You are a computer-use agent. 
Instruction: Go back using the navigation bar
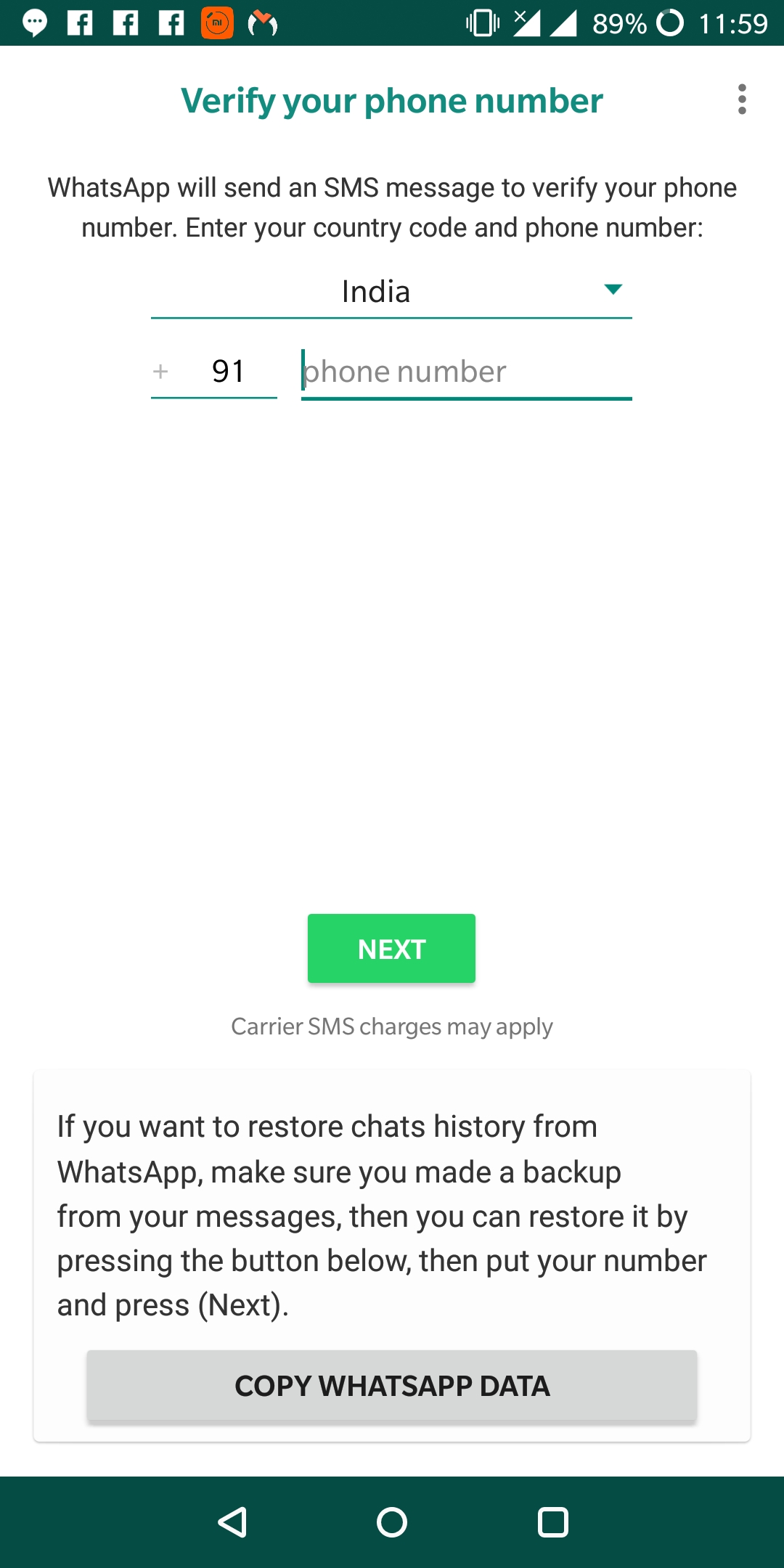tap(232, 1522)
